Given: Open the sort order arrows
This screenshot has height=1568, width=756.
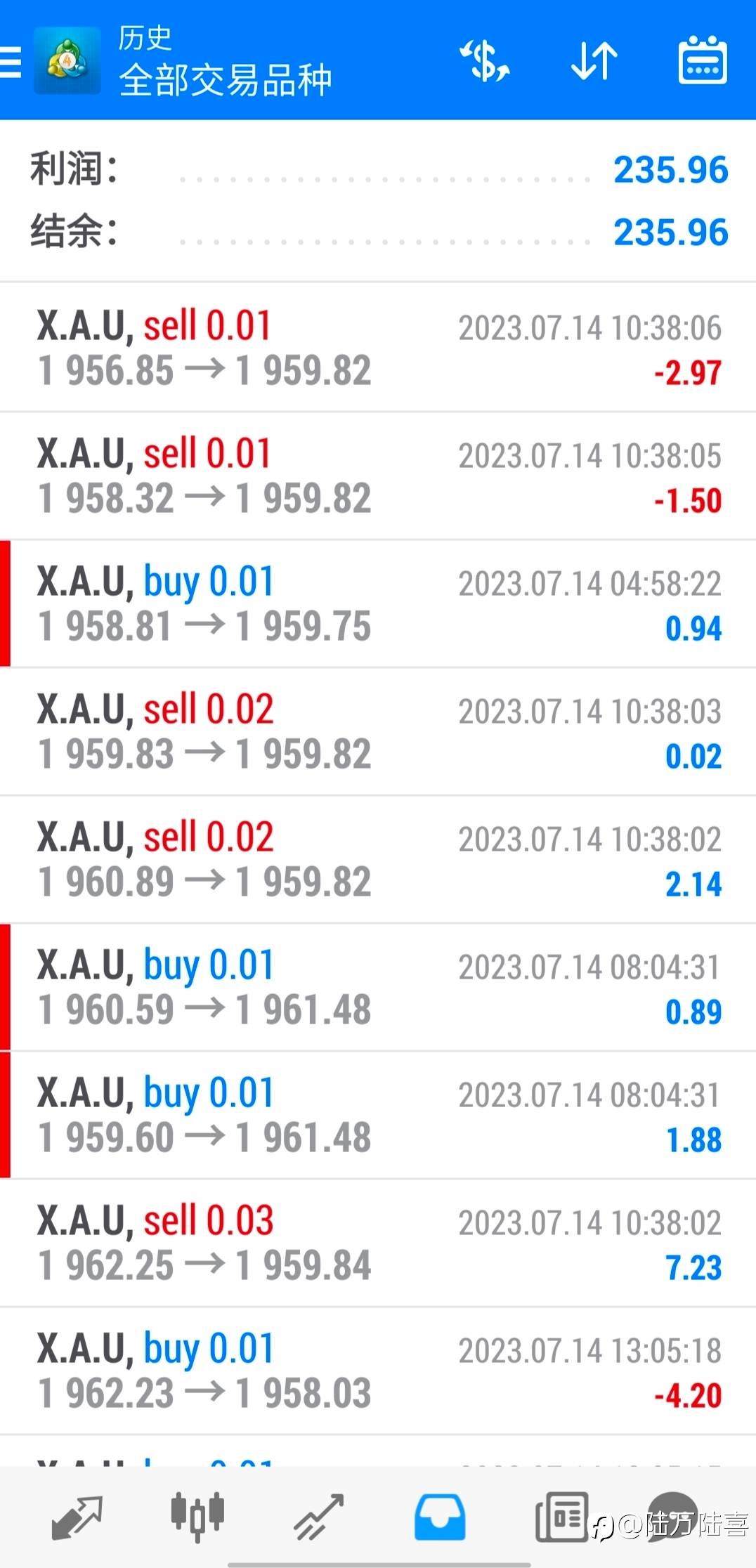Looking at the screenshot, I should (594, 61).
